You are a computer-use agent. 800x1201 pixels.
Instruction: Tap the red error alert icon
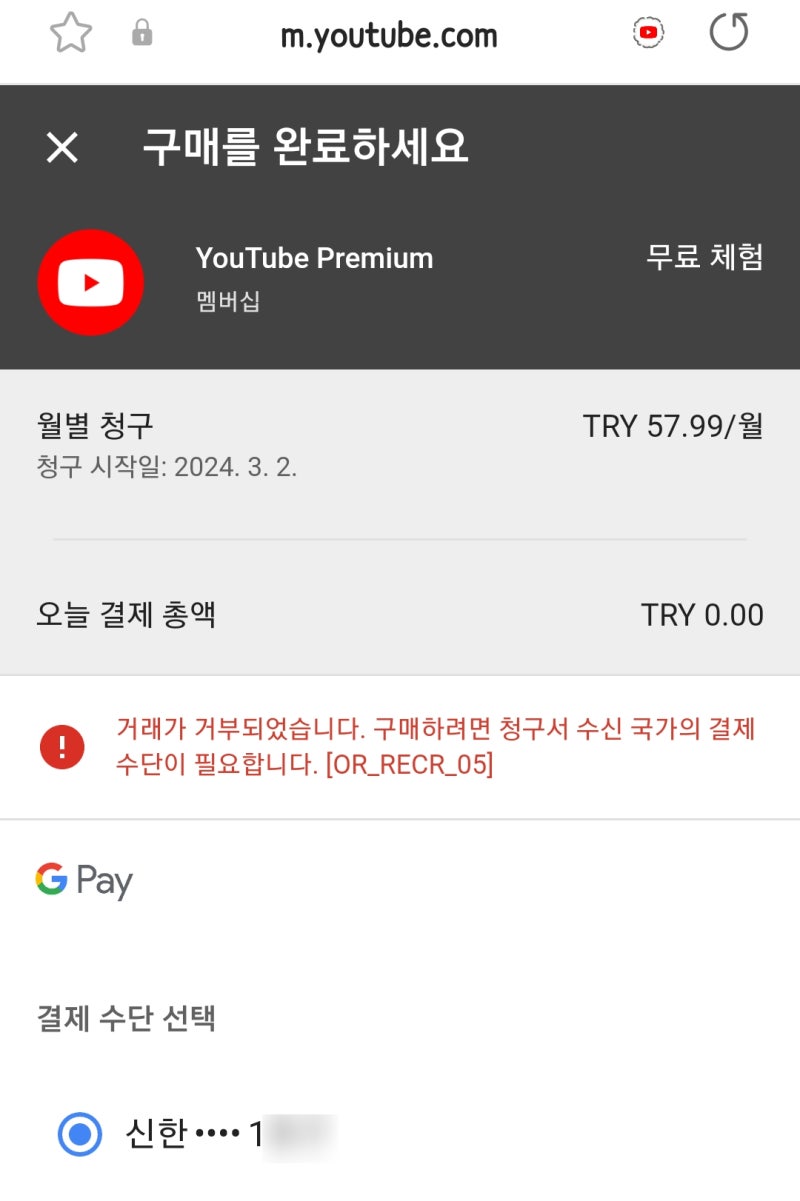point(62,744)
